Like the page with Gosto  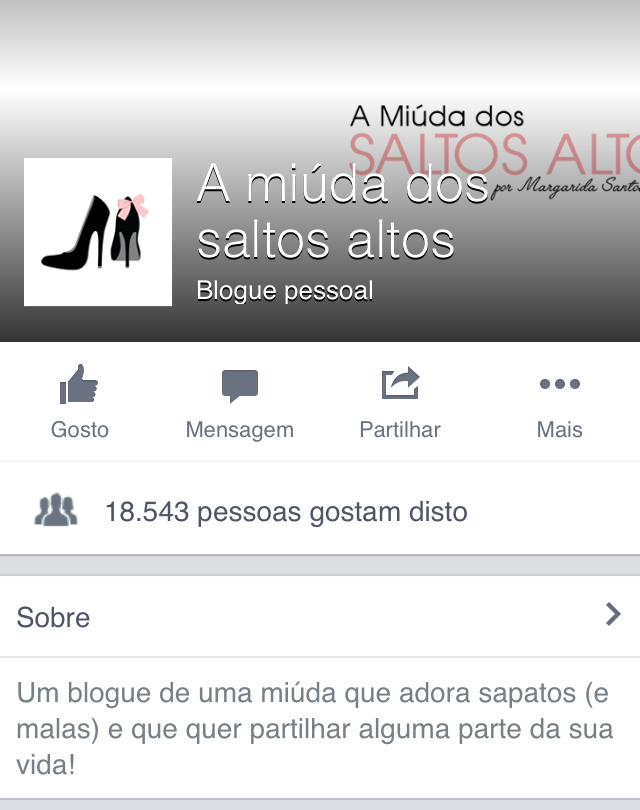80,402
